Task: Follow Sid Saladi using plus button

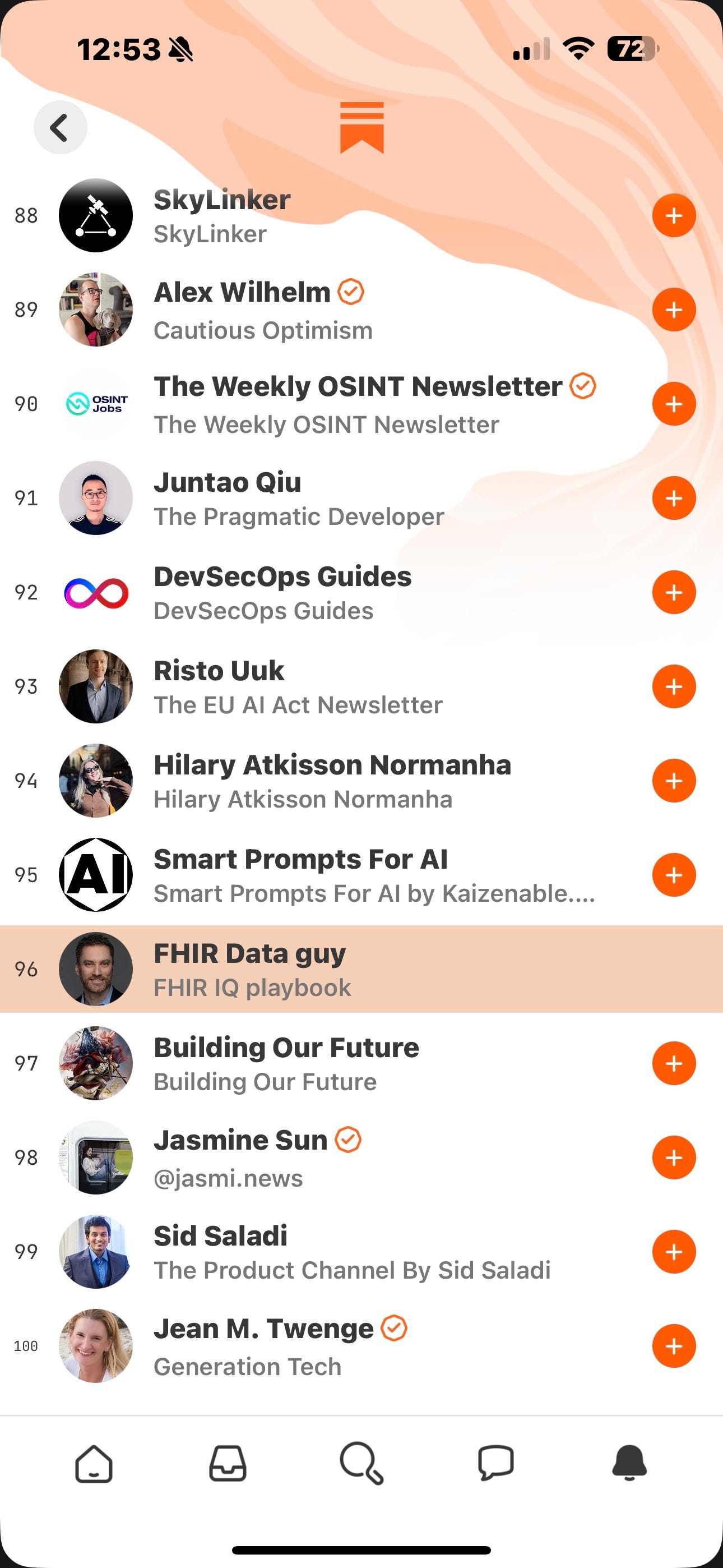Action: [x=673, y=1252]
